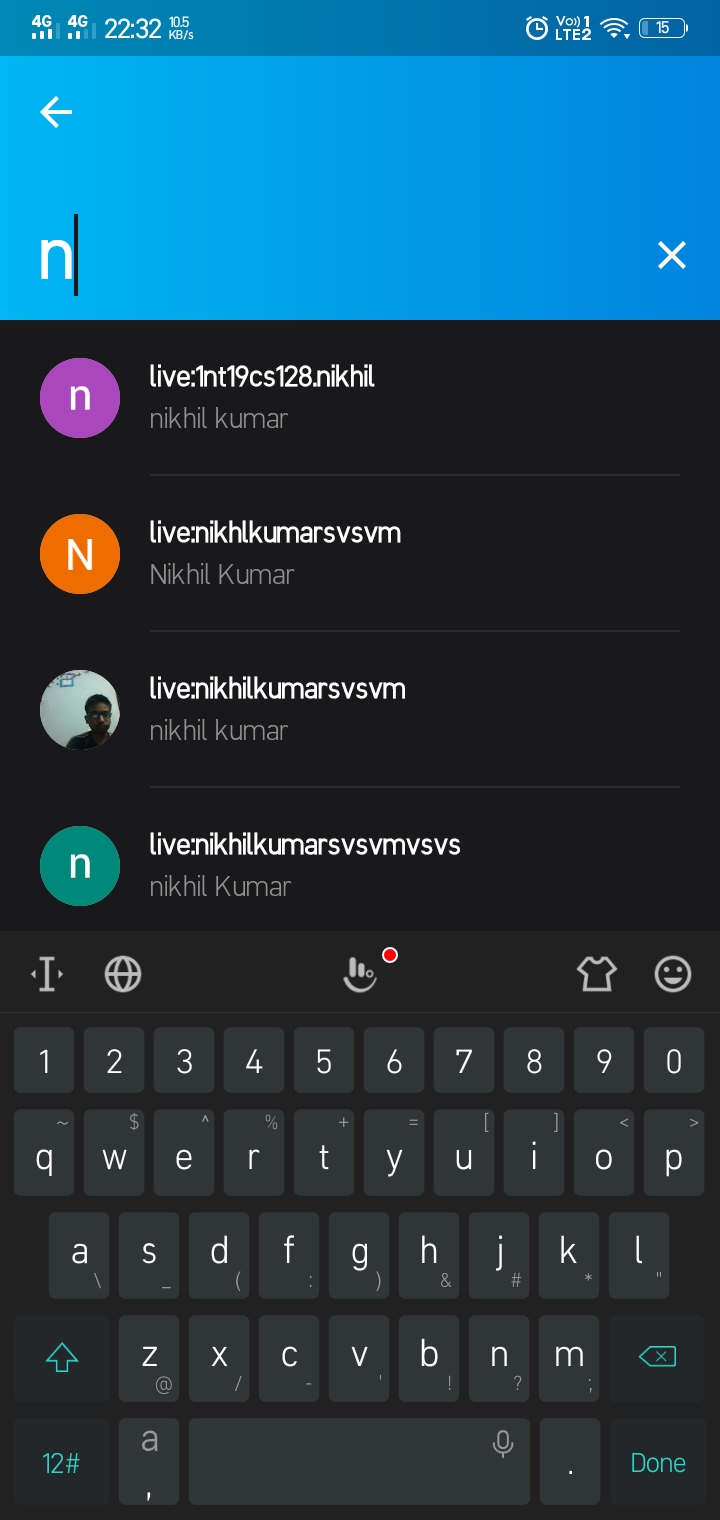Open the purple avatar for live:1nt19cs128.nikhil
Viewport: 720px width, 1520px height.
[79, 398]
